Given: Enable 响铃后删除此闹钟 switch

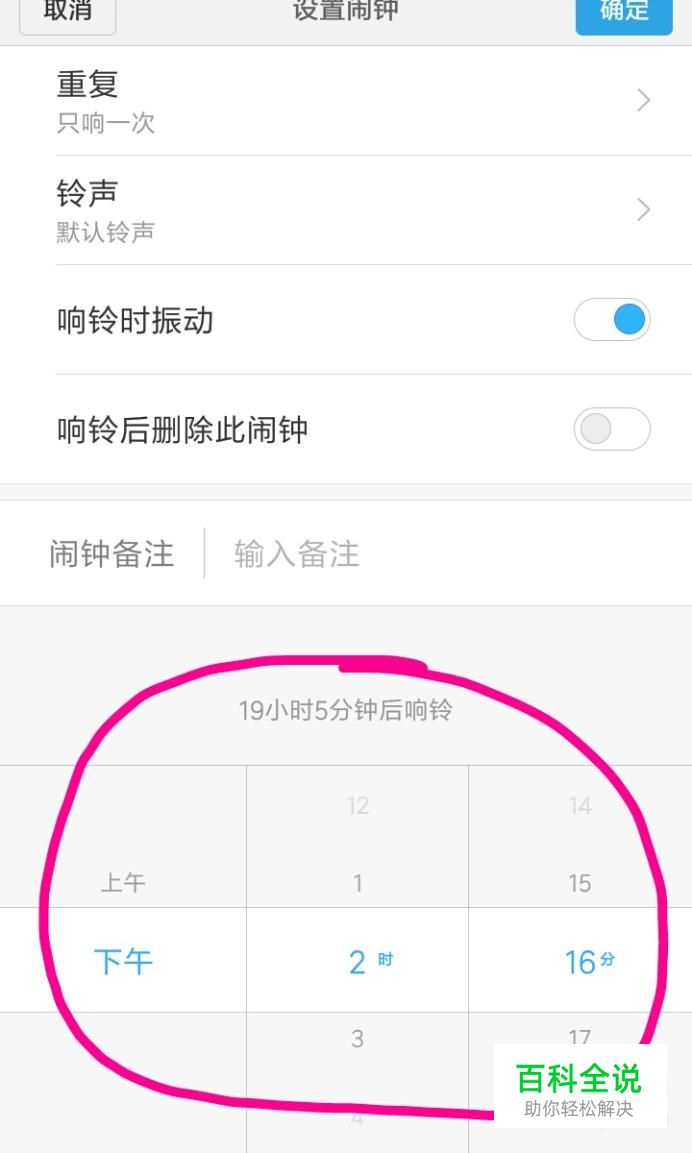Looking at the screenshot, I should (612, 429).
